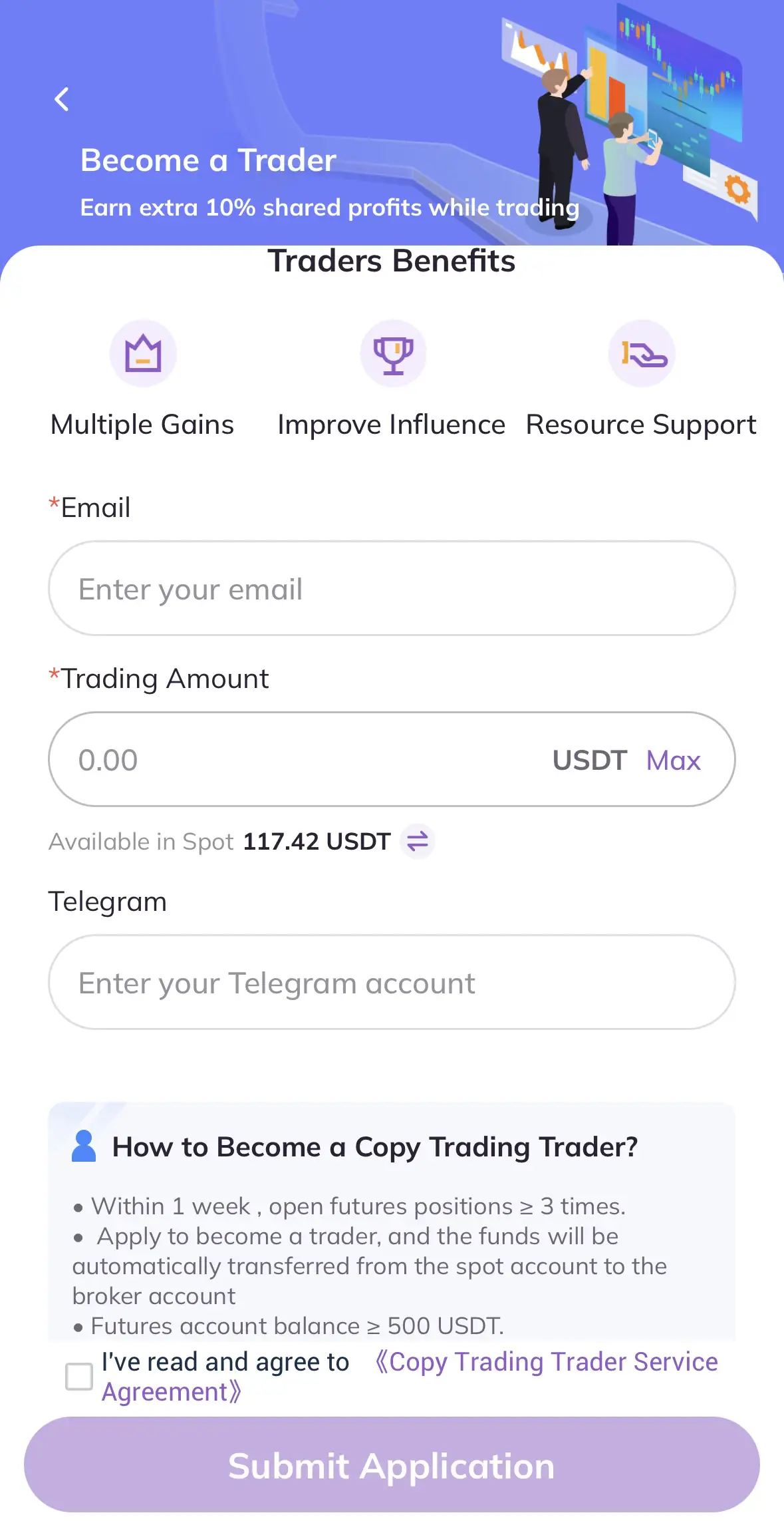Open Copy Trading Trader Service Agreement
The height and width of the screenshot is (1537, 784).
pos(545,1362)
